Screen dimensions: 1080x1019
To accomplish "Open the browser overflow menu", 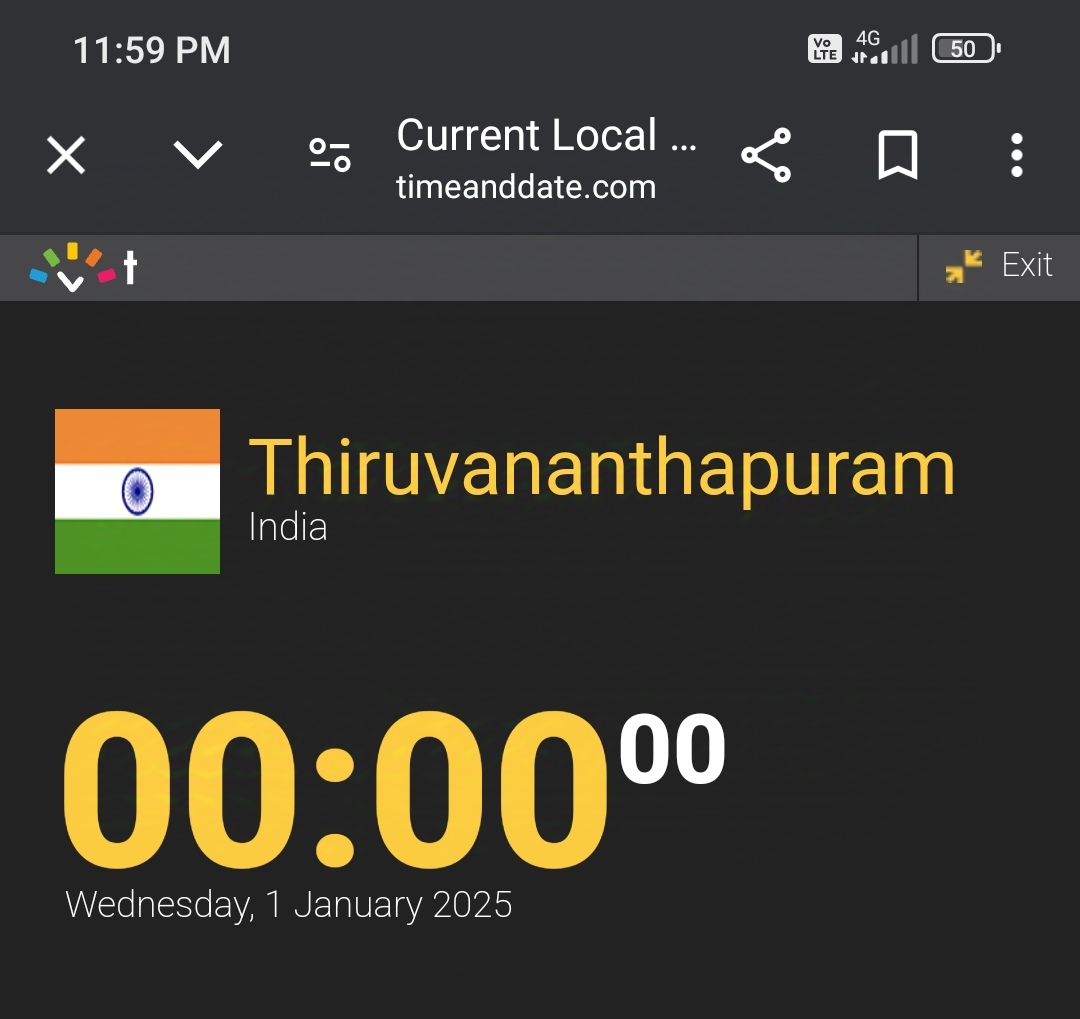I will [1016, 156].
